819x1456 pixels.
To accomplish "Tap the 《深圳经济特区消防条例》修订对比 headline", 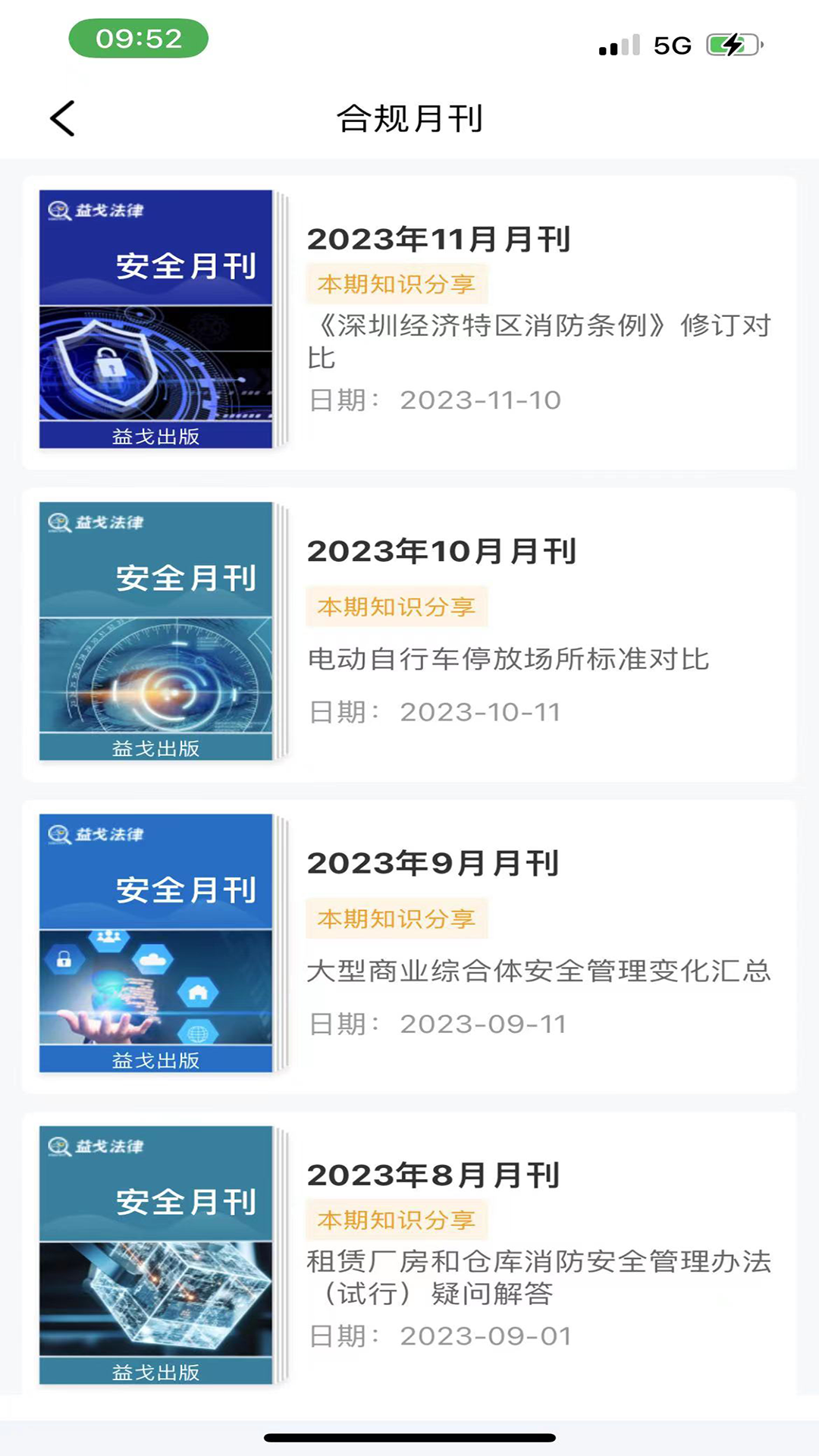I will [x=541, y=341].
